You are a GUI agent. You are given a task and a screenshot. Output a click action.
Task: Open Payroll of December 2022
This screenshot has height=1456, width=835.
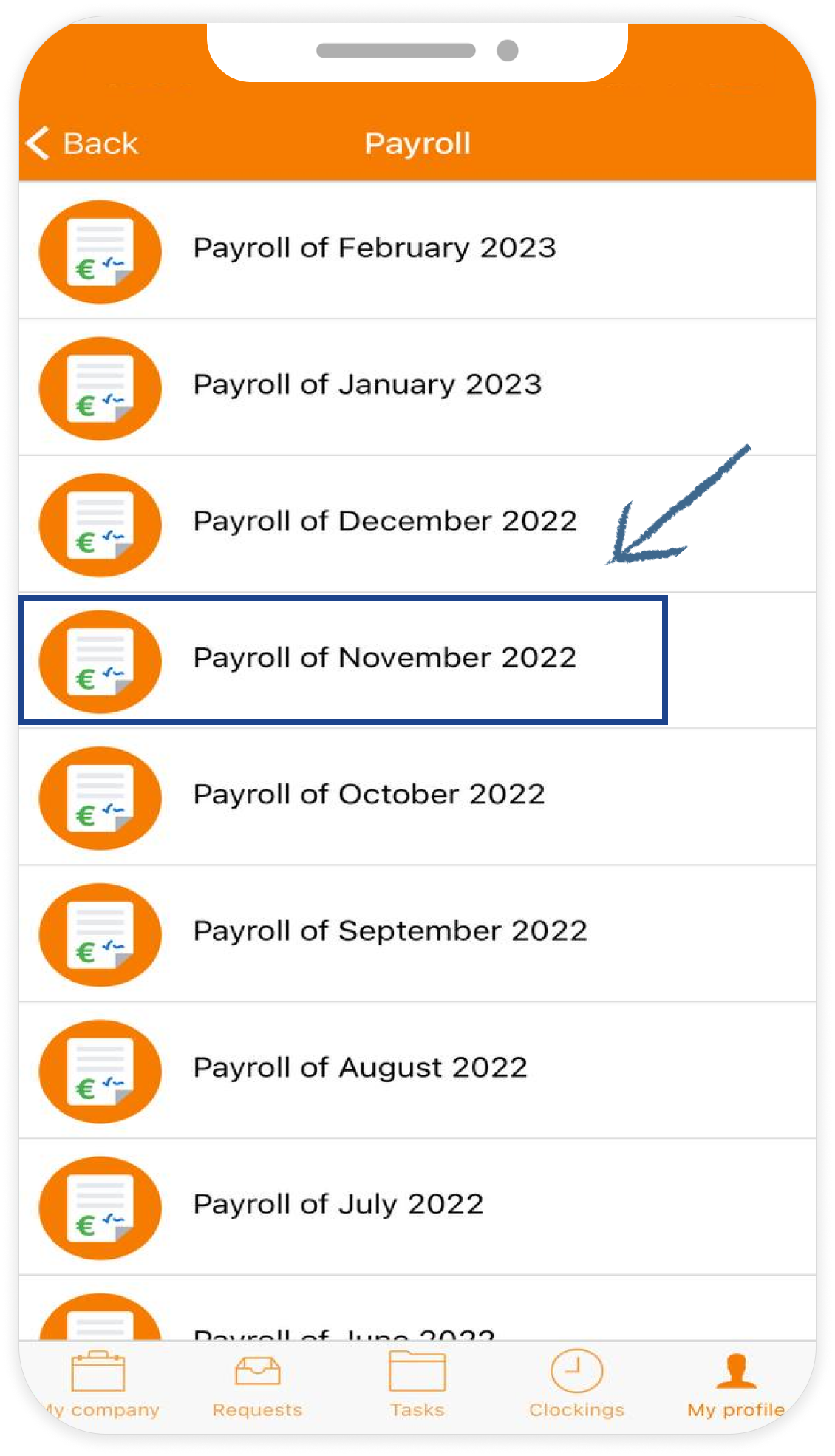(x=384, y=523)
